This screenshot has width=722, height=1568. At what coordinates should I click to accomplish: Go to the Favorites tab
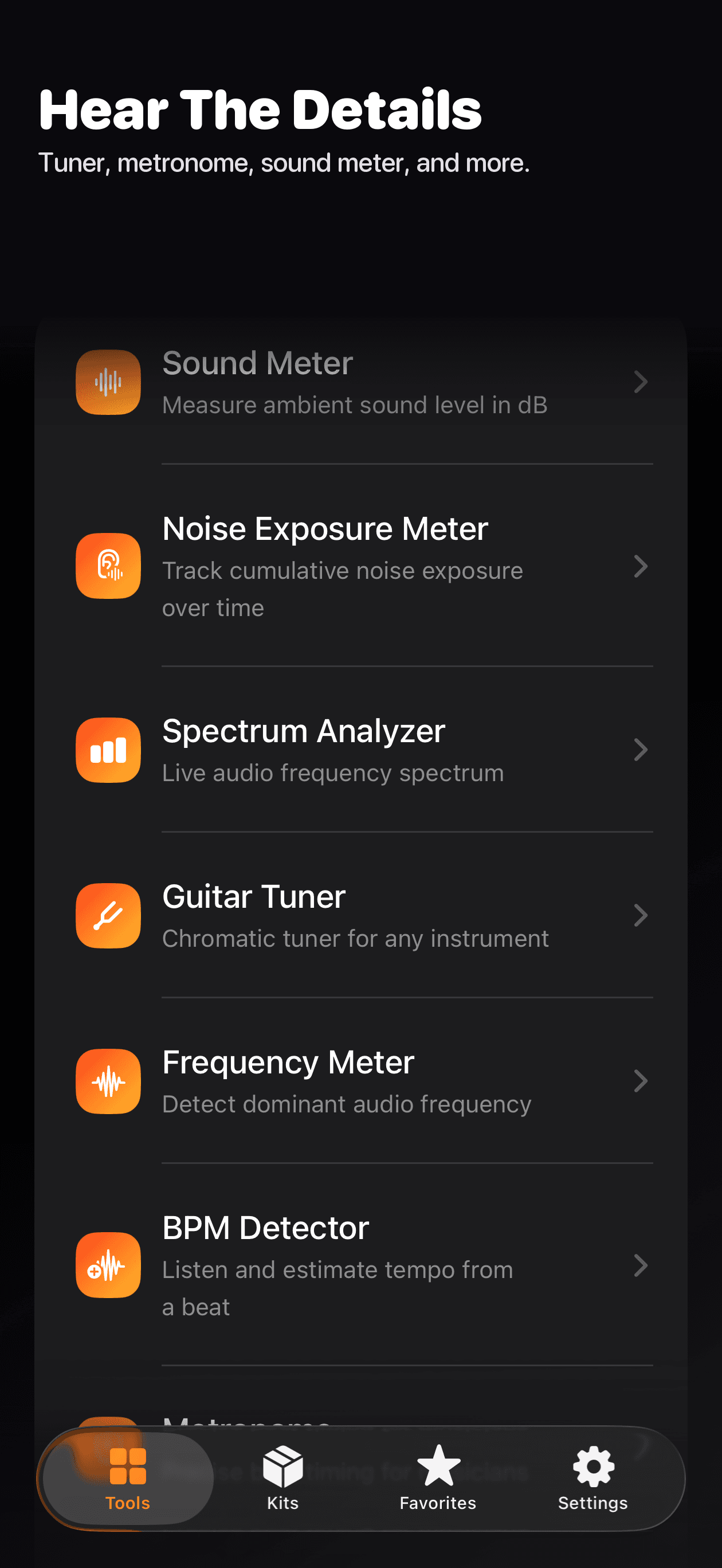coord(438,1478)
